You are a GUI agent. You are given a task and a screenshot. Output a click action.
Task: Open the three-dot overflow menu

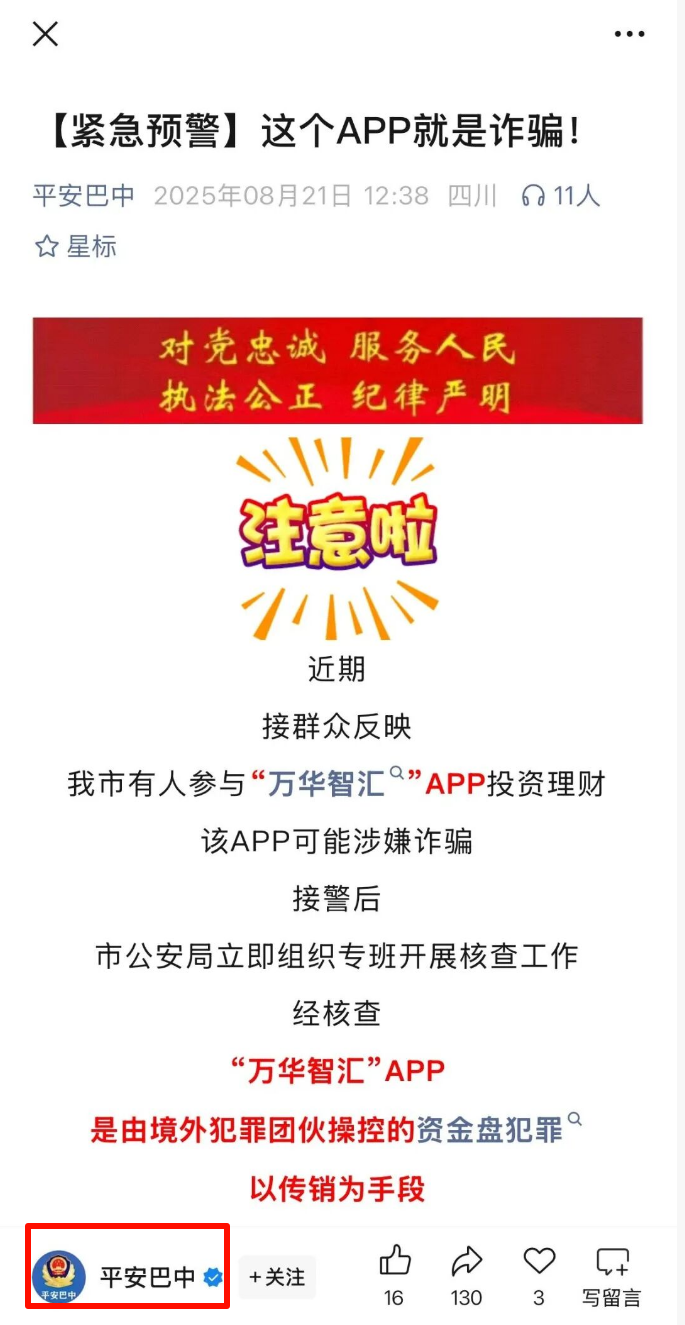tap(629, 34)
